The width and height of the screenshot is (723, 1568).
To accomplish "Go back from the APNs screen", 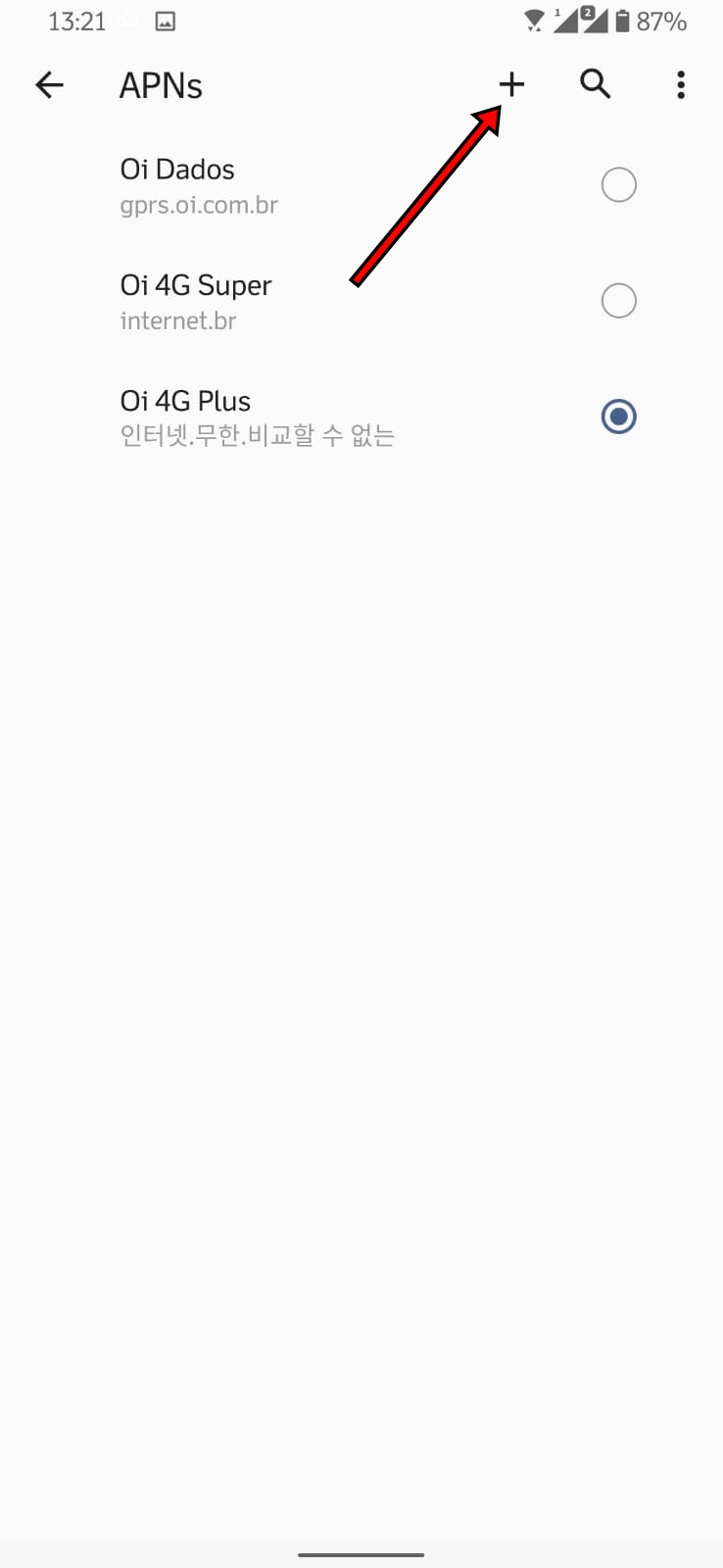I will pyautogui.click(x=49, y=85).
